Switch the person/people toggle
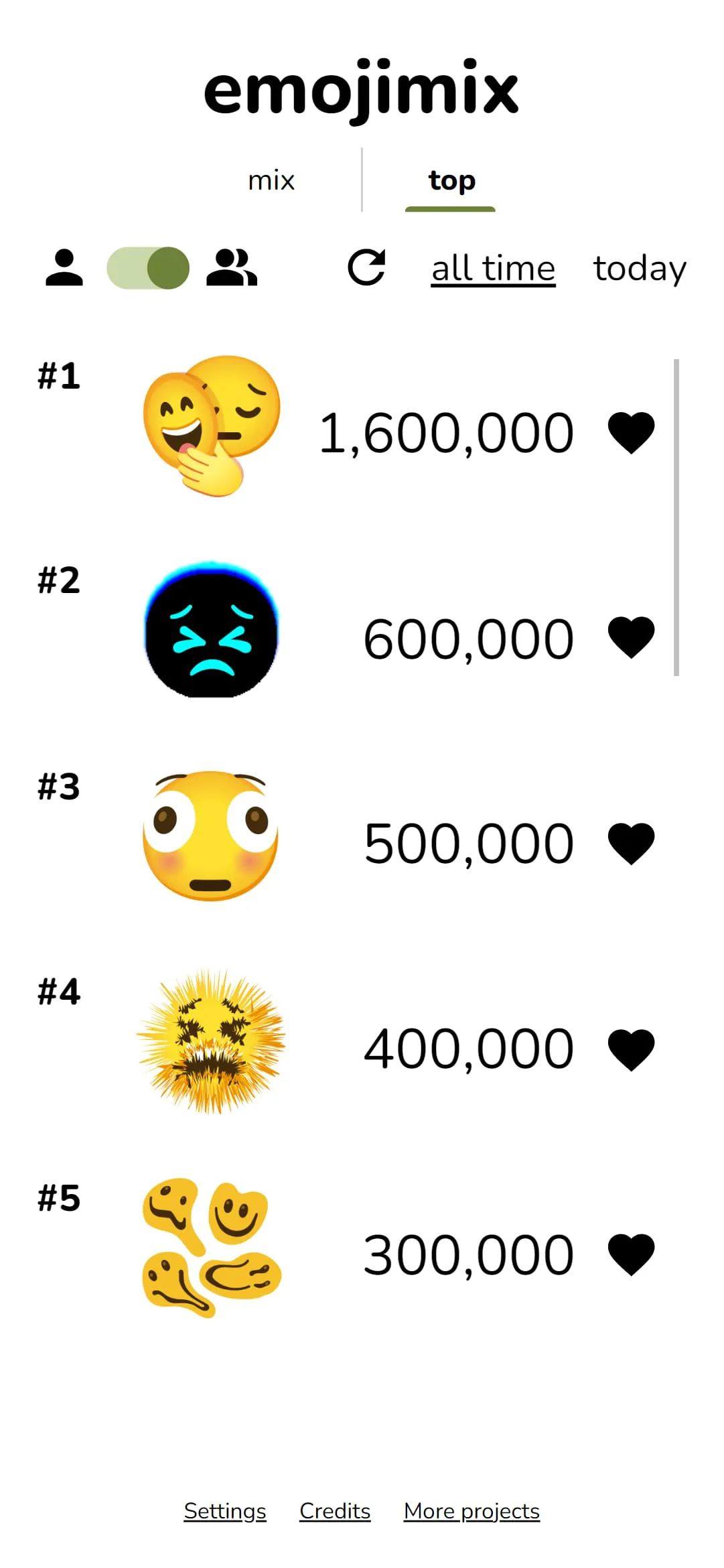 coord(149,267)
